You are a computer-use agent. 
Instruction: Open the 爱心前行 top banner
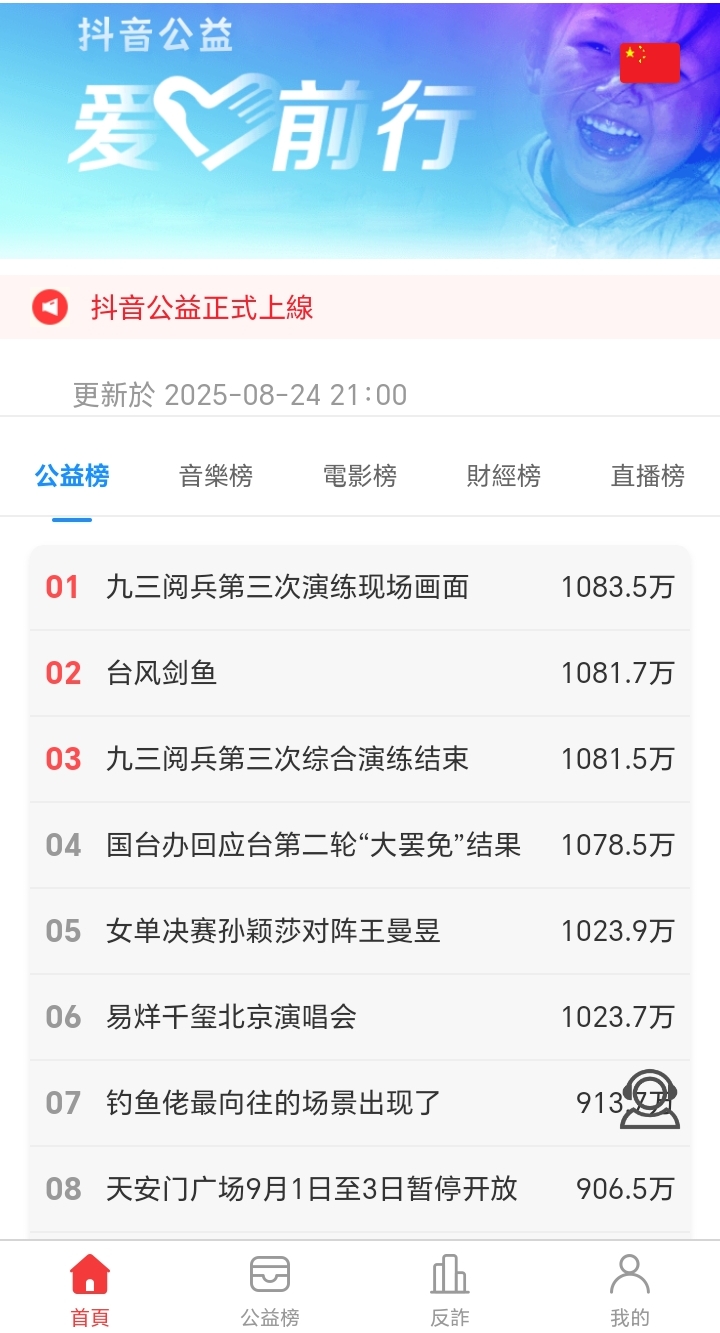(360, 130)
